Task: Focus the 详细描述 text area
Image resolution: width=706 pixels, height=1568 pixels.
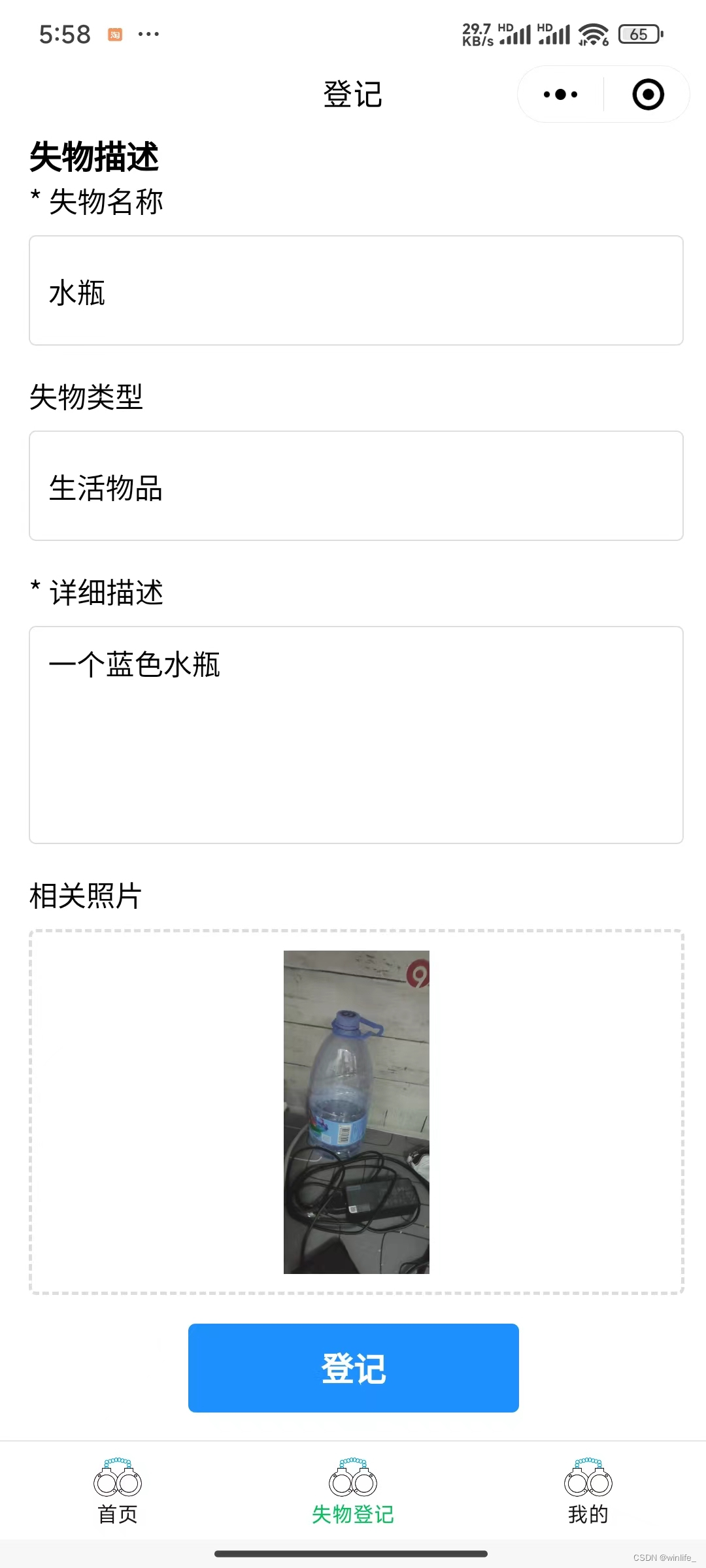Action: coord(356,735)
